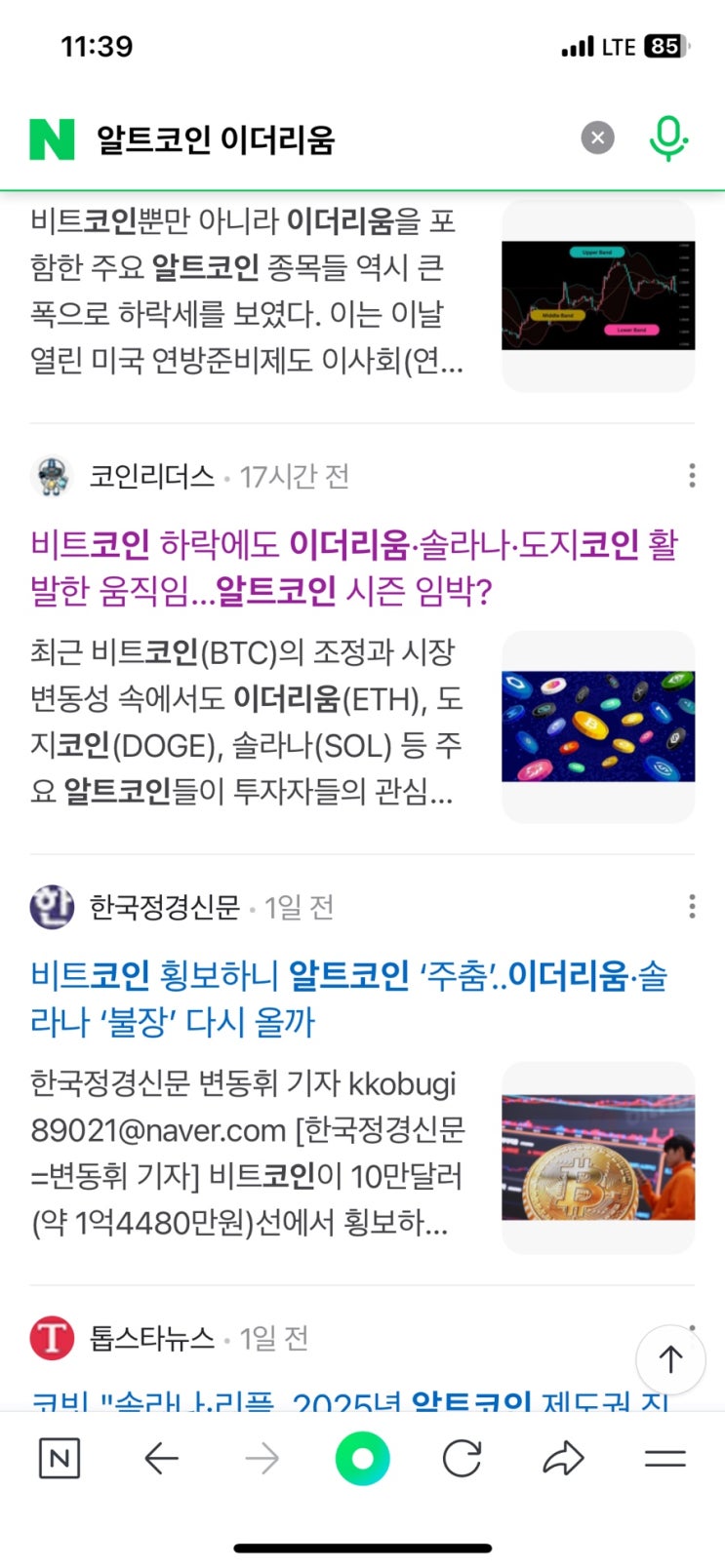Open more options for 한국정경신문 article
725x1568 pixels.
tap(692, 907)
